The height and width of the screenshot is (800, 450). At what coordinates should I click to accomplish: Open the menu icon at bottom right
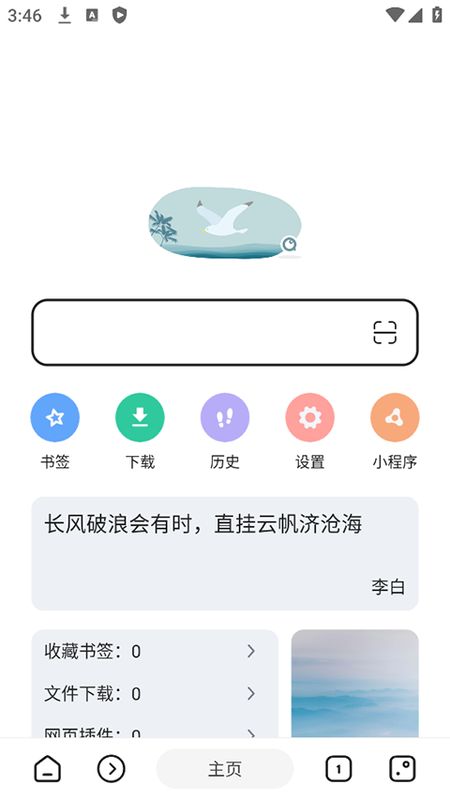[x=402, y=769]
